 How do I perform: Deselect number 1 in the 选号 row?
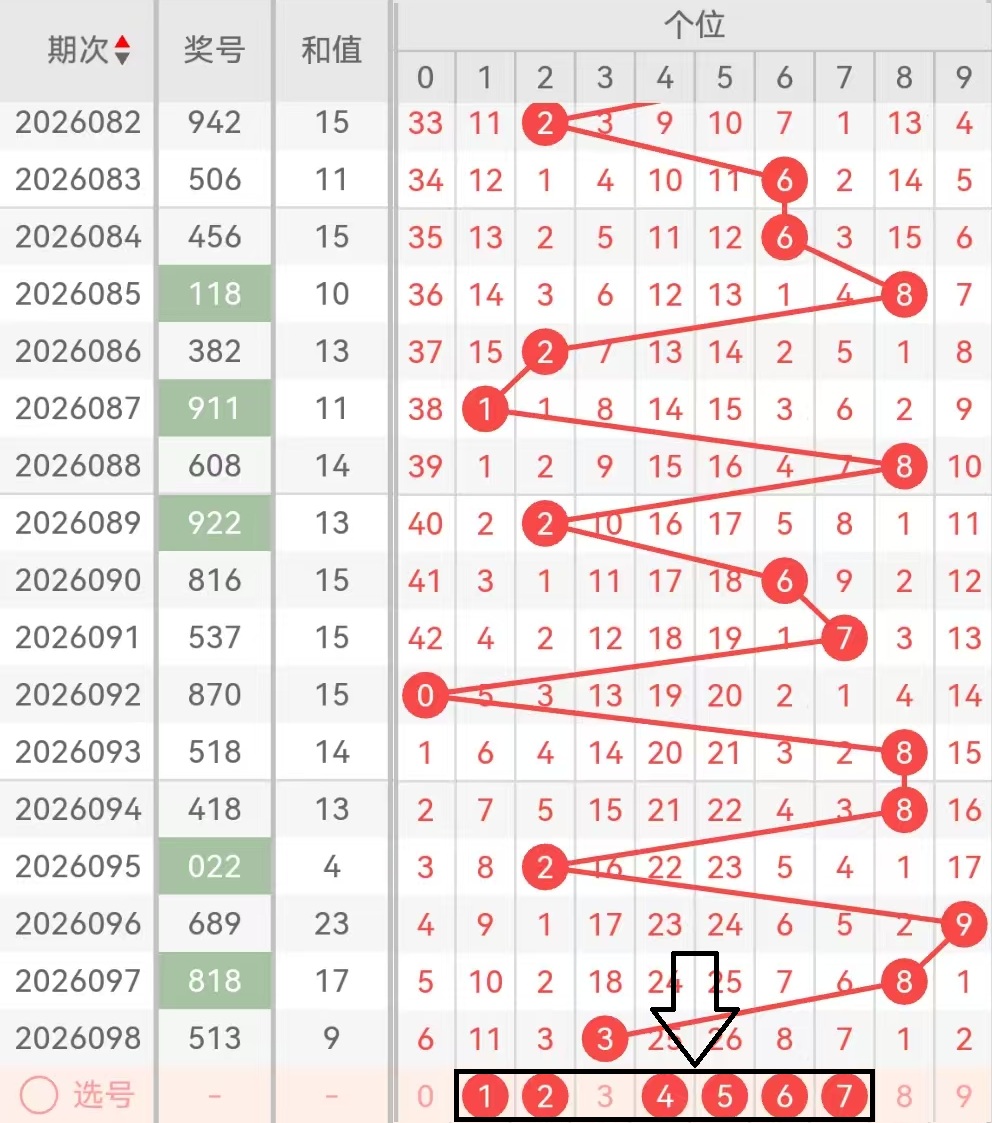(x=485, y=1096)
